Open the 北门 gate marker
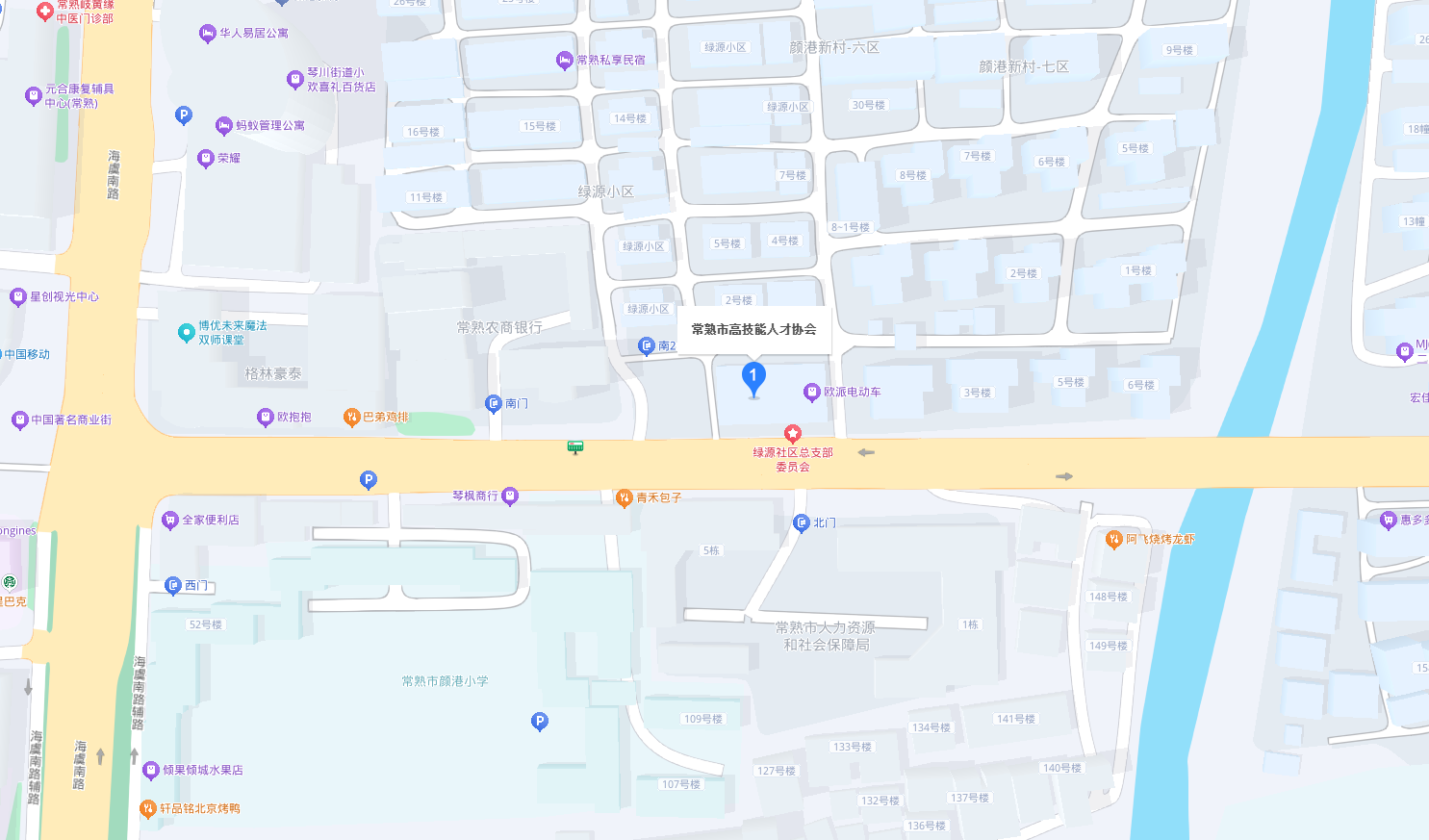This screenshot has height=840, width=1429. point(802,522)
